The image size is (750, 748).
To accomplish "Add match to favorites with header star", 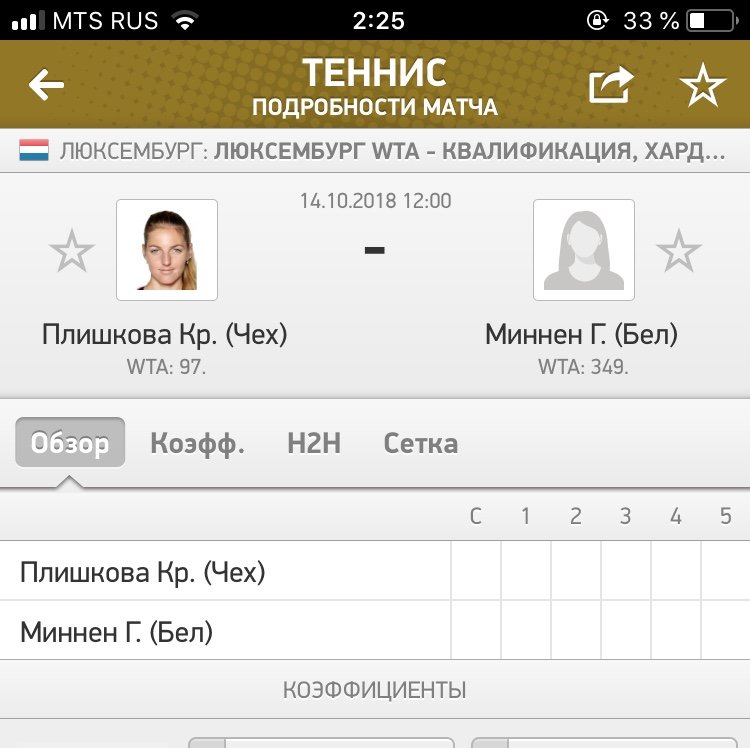I will point(702,86).
